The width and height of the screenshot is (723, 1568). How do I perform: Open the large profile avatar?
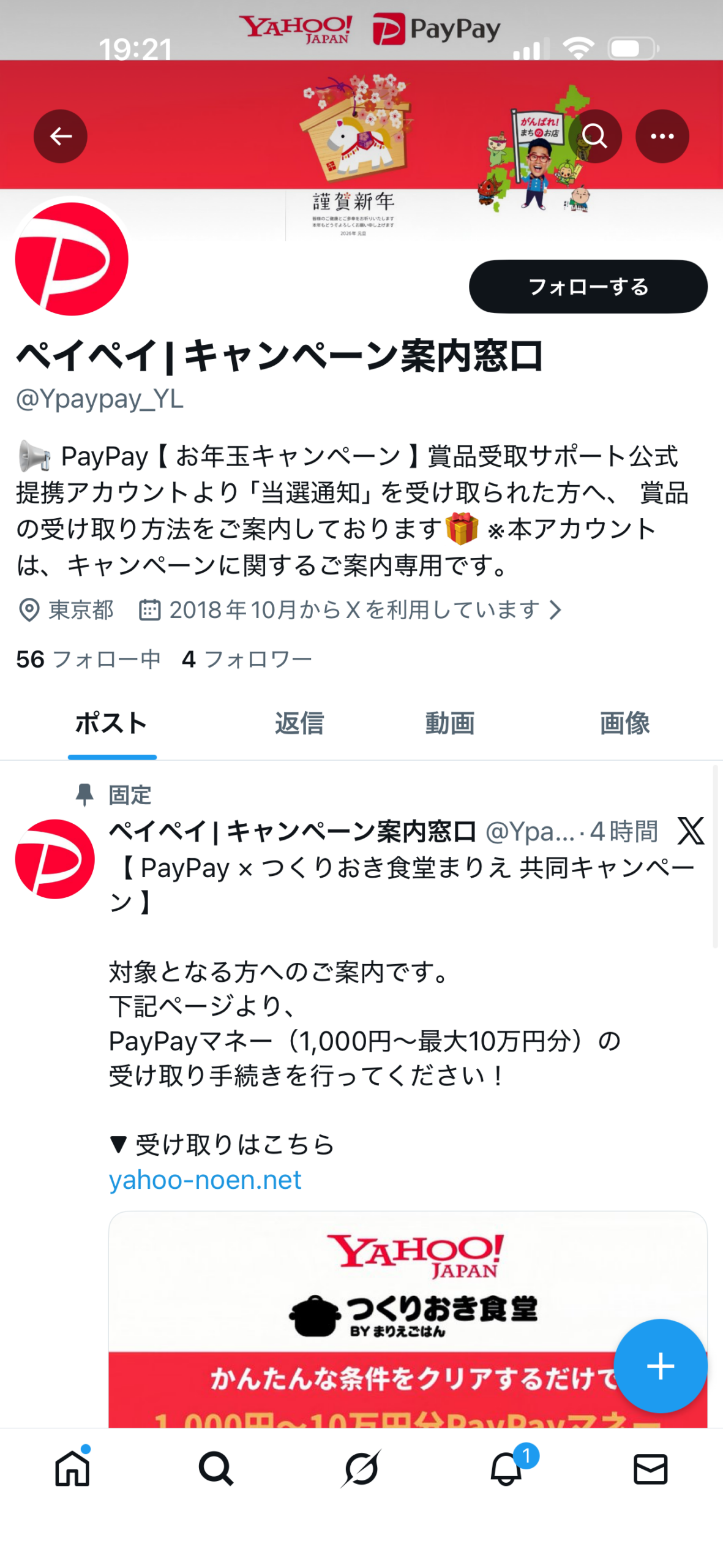[72, 258]
